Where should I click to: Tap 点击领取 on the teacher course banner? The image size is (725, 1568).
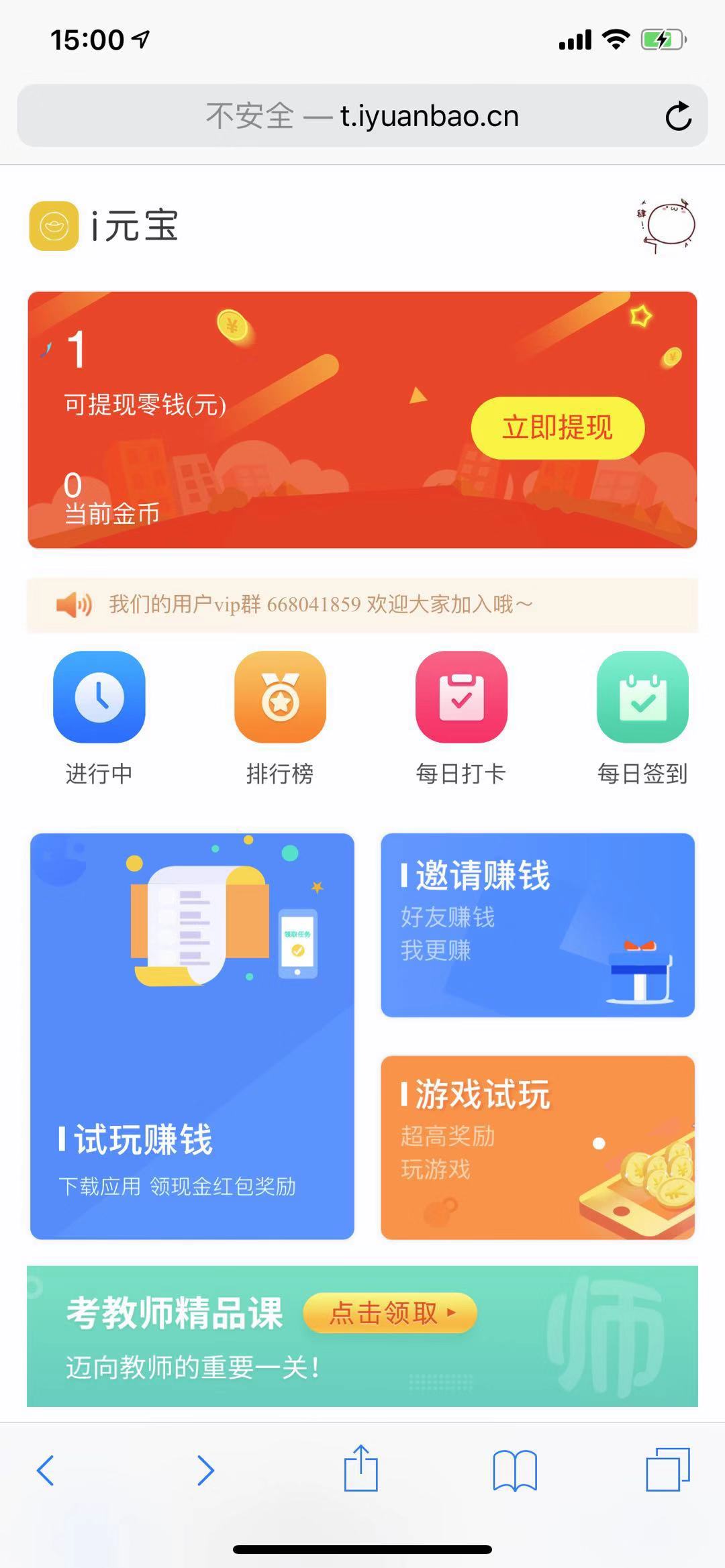pos(389,1313)
